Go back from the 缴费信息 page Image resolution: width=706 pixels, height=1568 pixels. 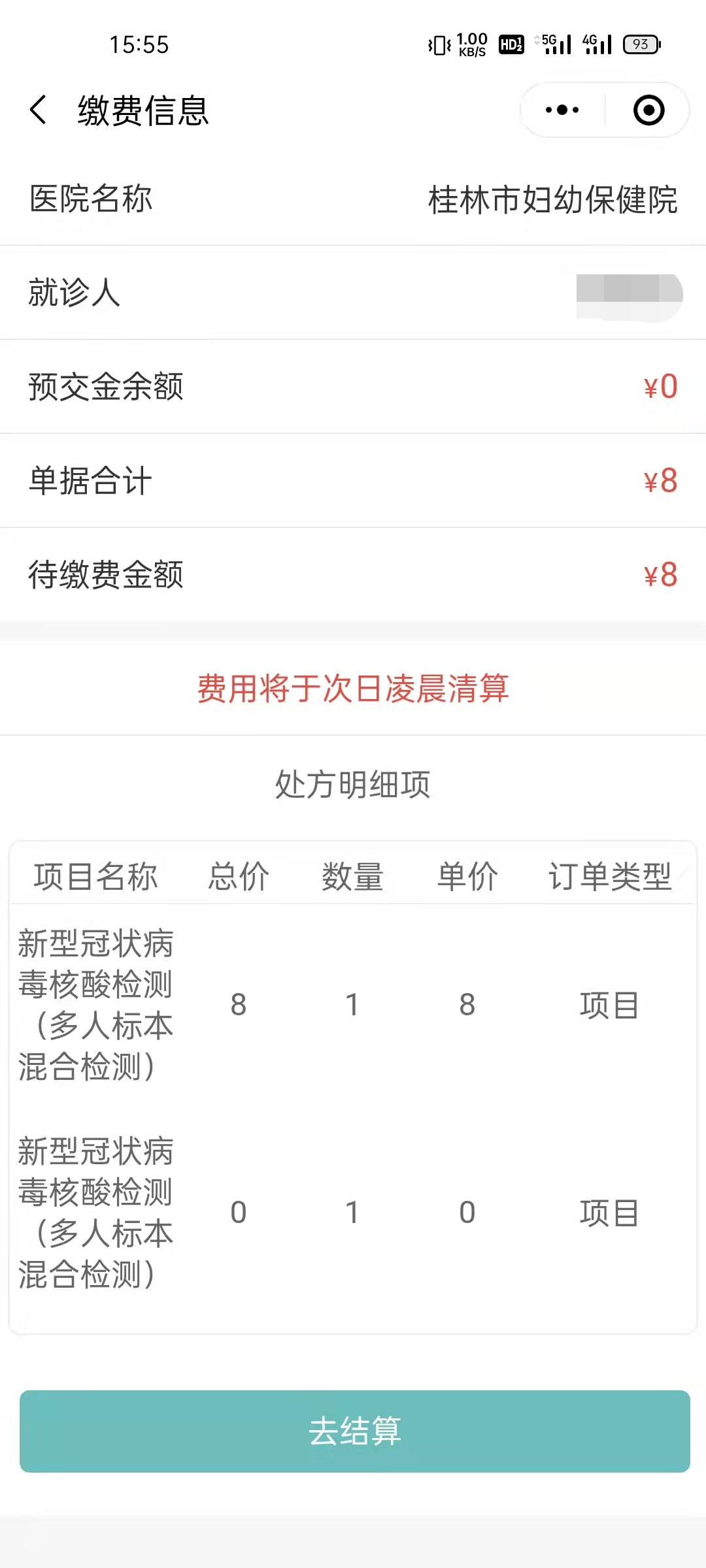point(39,110)
